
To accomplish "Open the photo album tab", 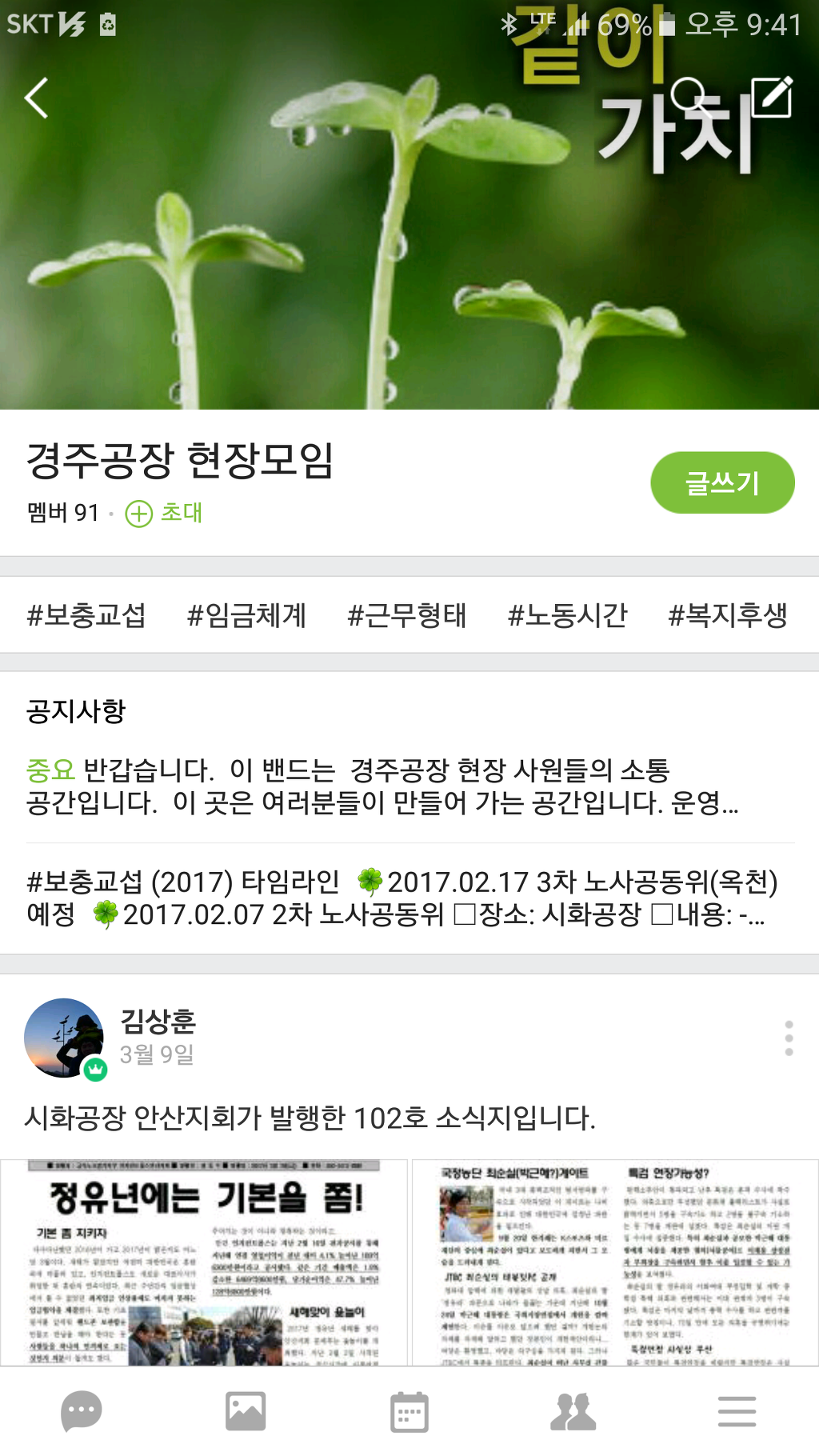I will [246, 1411].
